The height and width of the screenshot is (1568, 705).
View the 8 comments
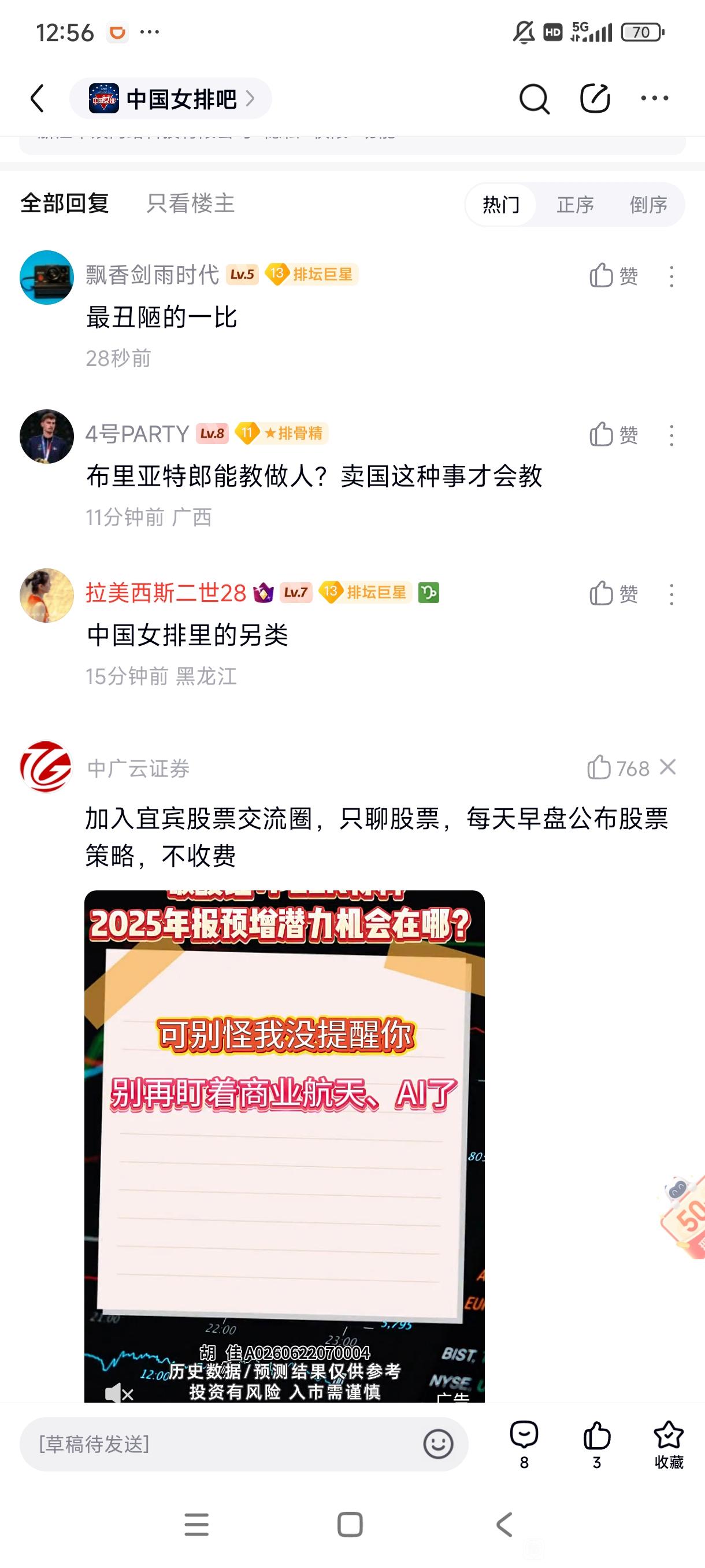pyautogui.click(x=524, y=1444)
